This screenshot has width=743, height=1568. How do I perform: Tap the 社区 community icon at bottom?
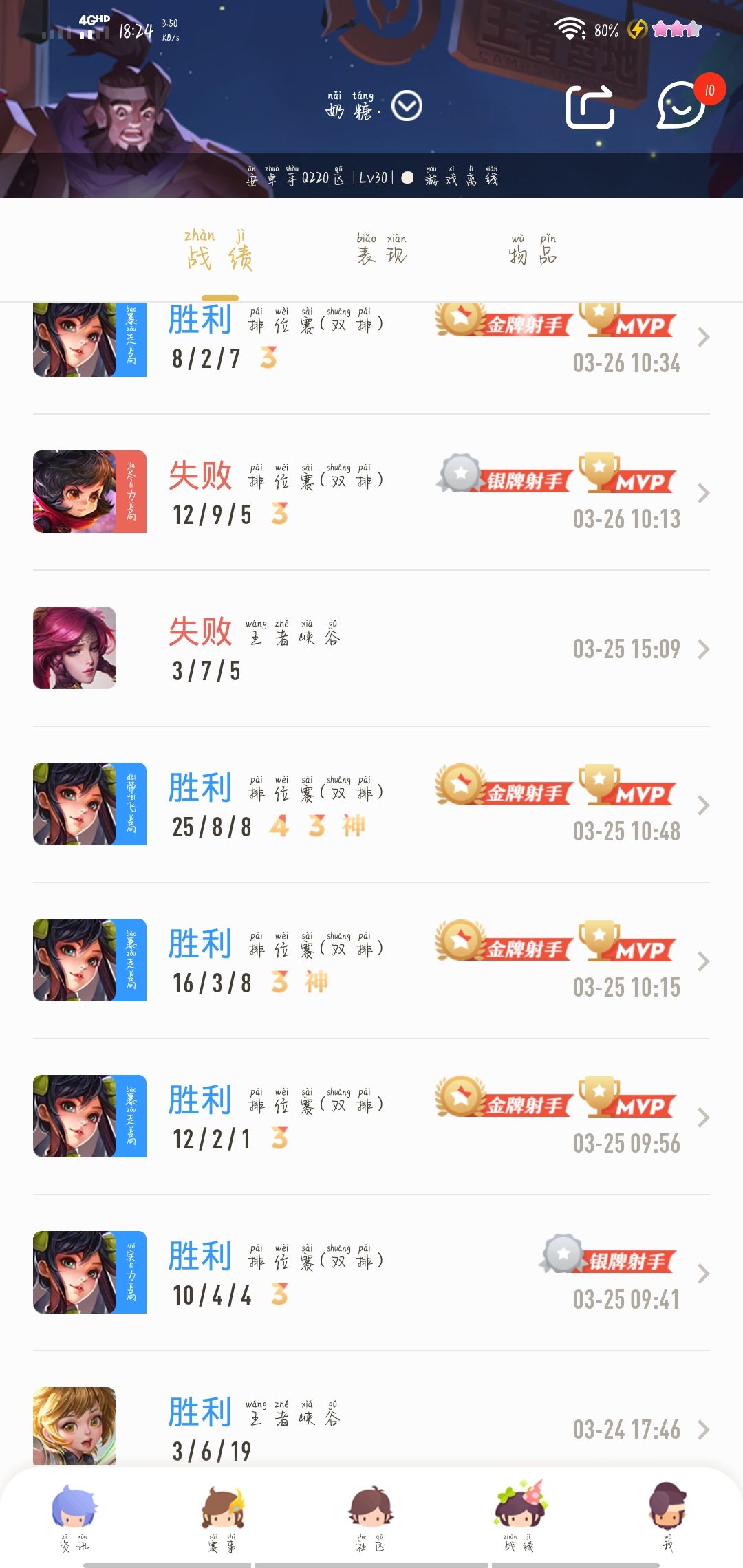(x=371, y=1506)
